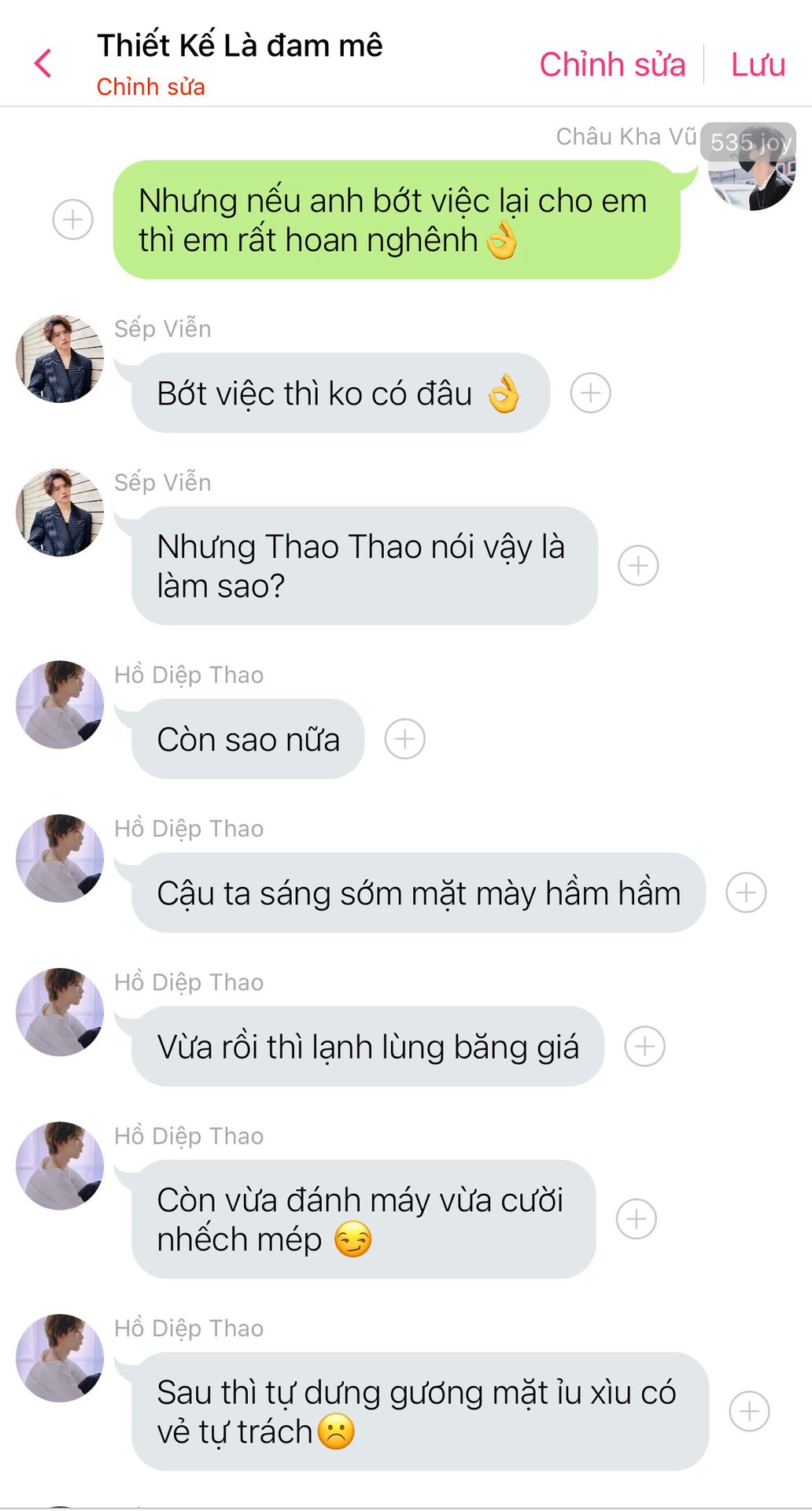Edit the green "Nhưng nếu anh bớt việc" bubble

point(397,220)
